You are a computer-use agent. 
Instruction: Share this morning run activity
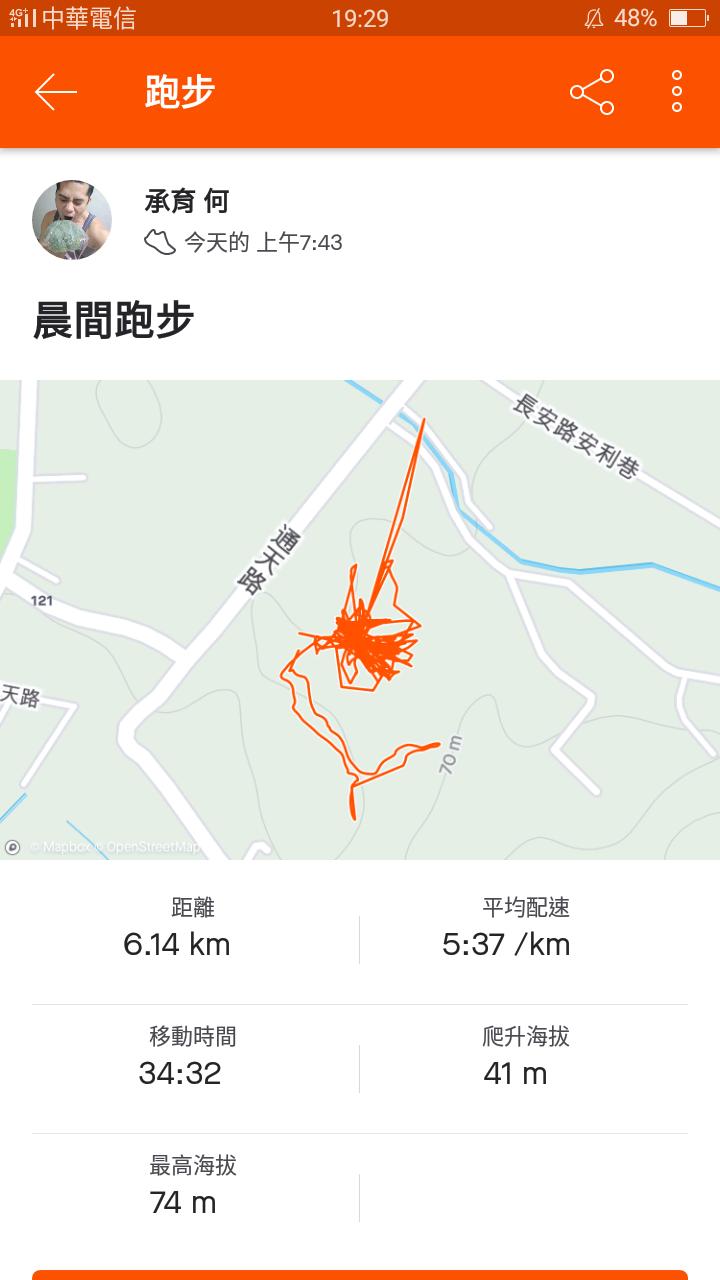click(592, 92)
